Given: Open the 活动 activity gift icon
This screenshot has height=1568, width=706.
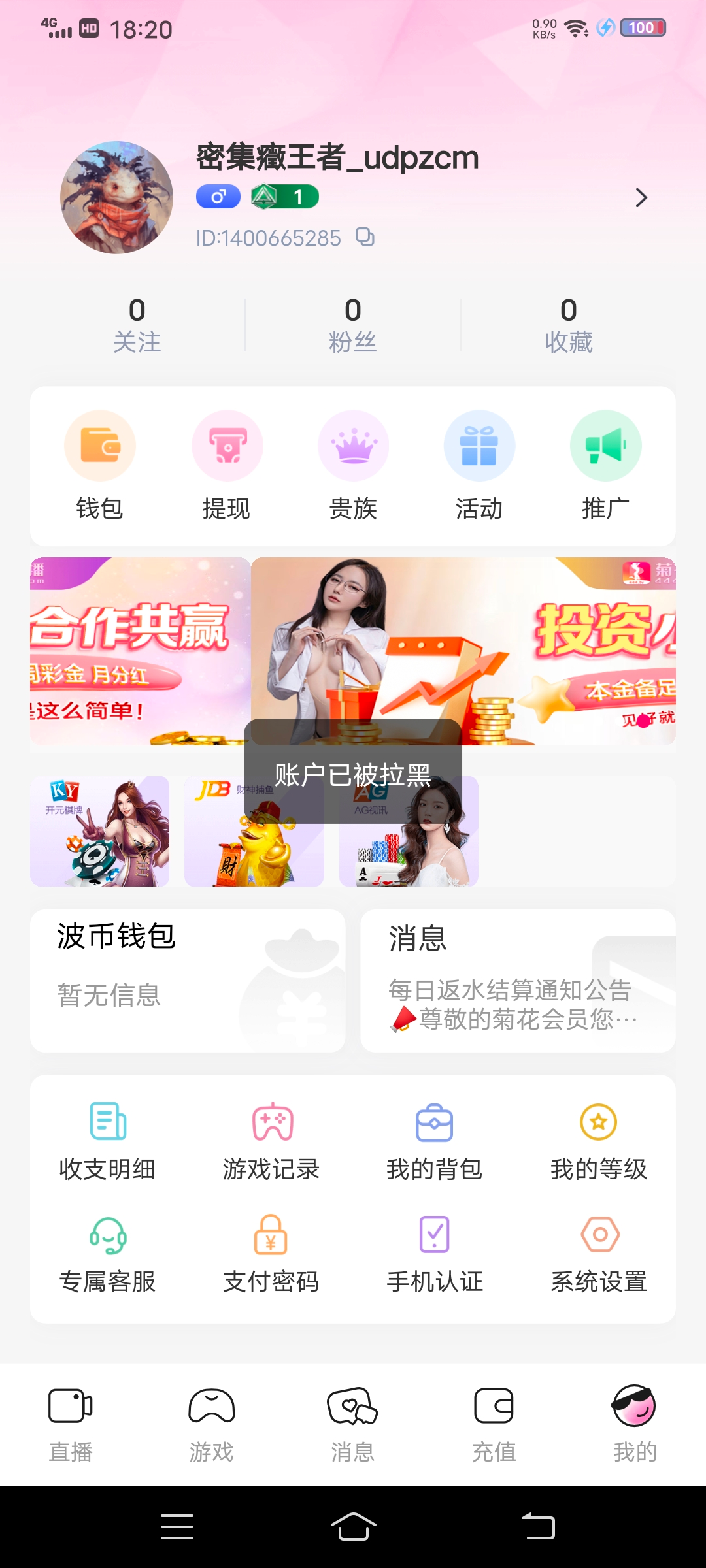Looking at the screenshot, I should 479,465.
